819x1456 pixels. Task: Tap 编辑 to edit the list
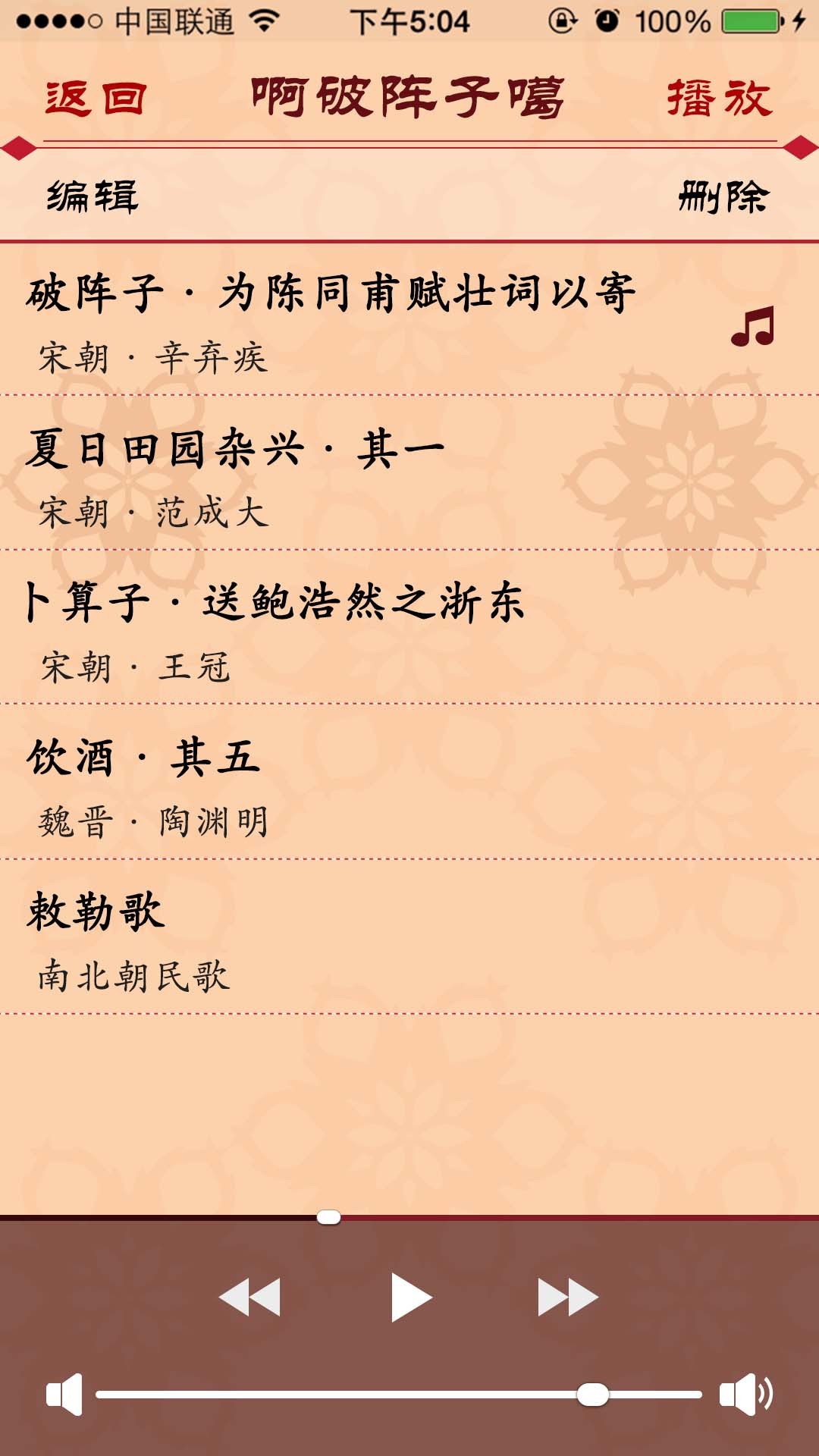point(93,196)
